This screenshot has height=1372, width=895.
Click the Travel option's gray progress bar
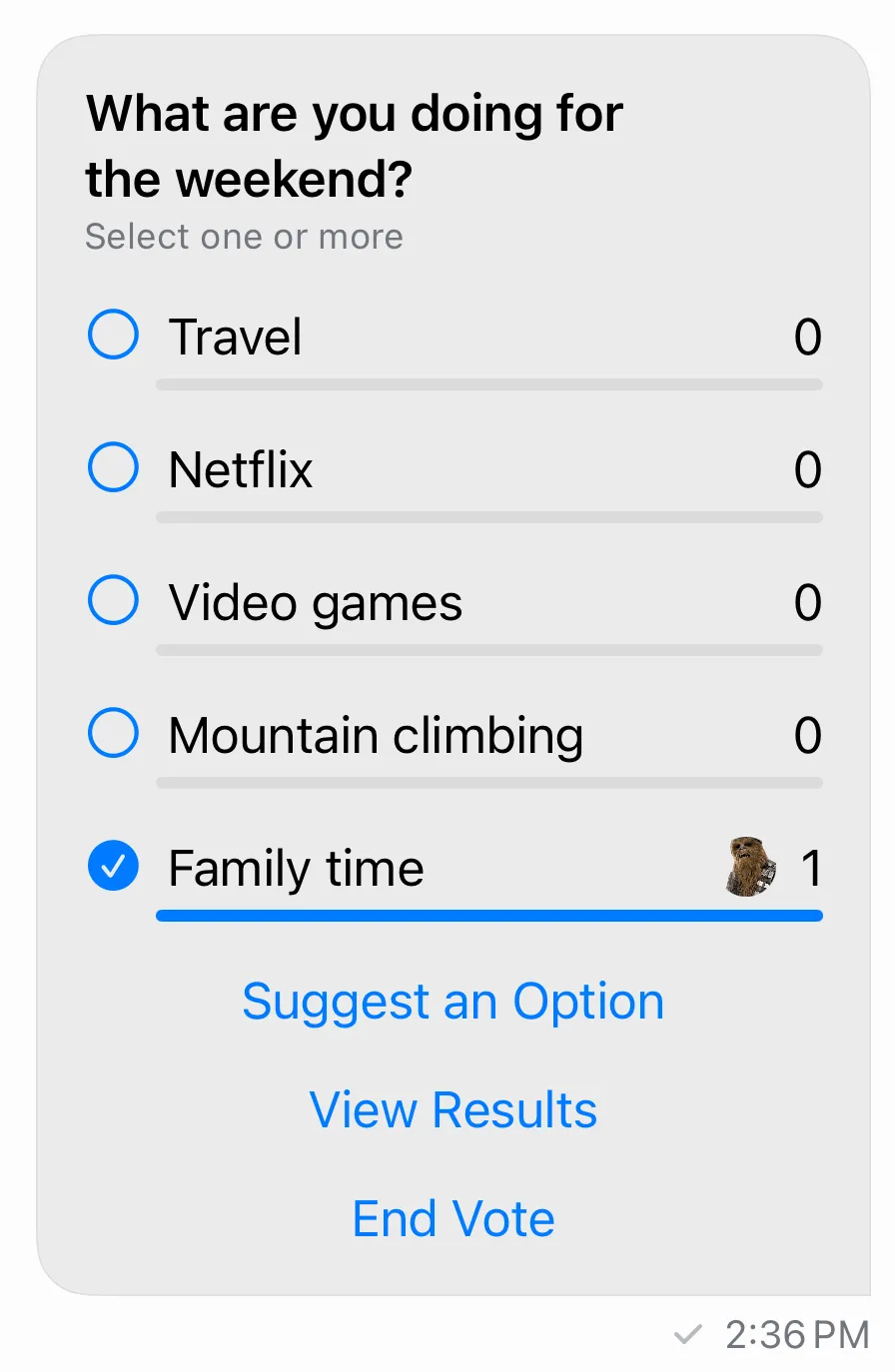click(489, 382)
